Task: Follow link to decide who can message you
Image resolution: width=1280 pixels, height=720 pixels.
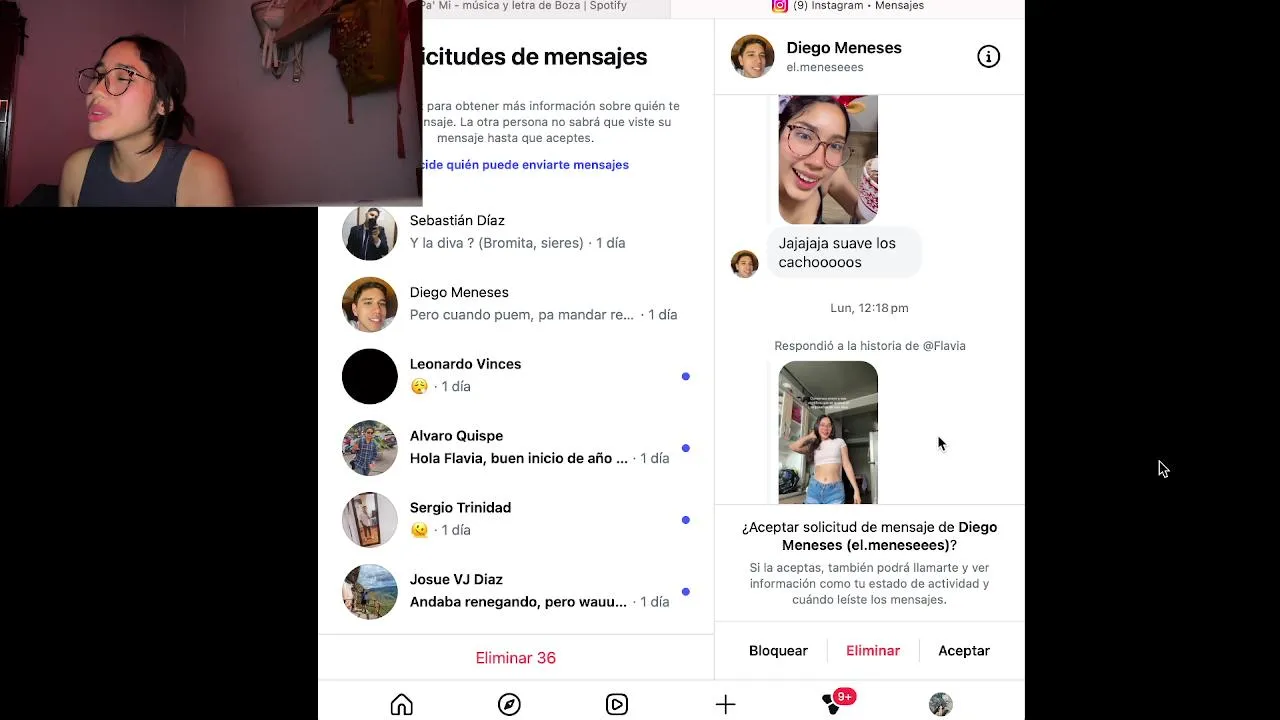Action: pyautogui.click(x=525, y=165)
